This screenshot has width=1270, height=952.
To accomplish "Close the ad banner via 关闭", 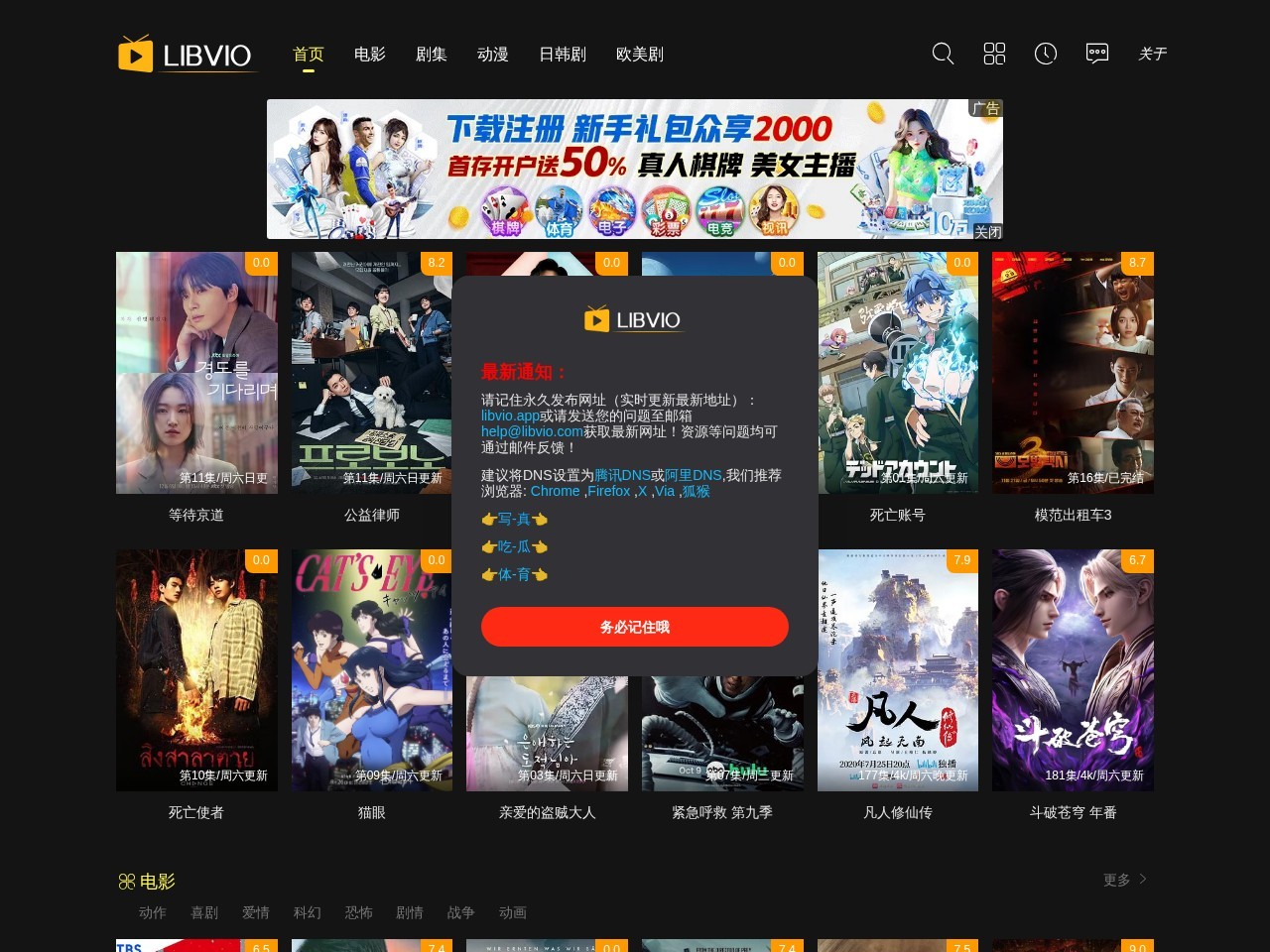I will click(x=987, y=231).
